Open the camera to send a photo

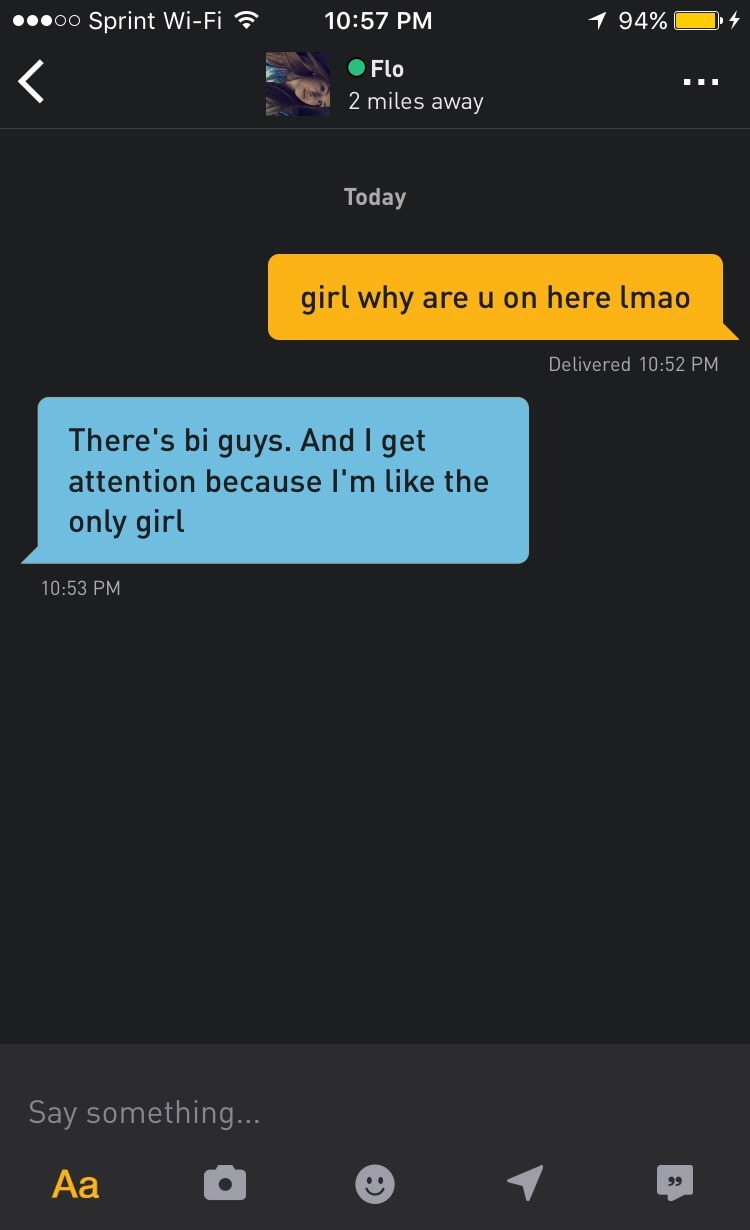tap(225, 1184)
